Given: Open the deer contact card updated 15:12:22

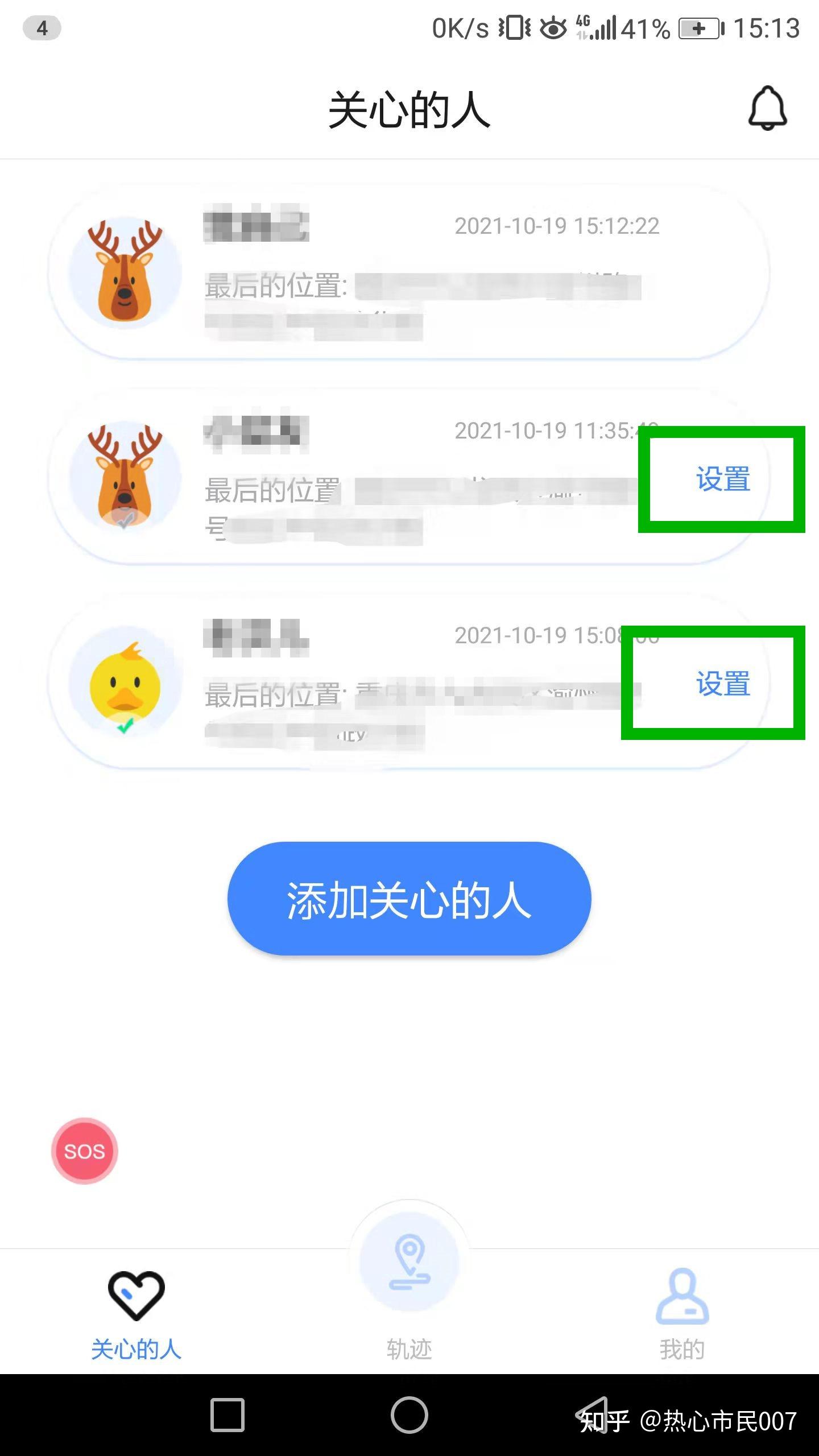Looking at the screenshot, I should pyautogui.click(x=408, y=272).
